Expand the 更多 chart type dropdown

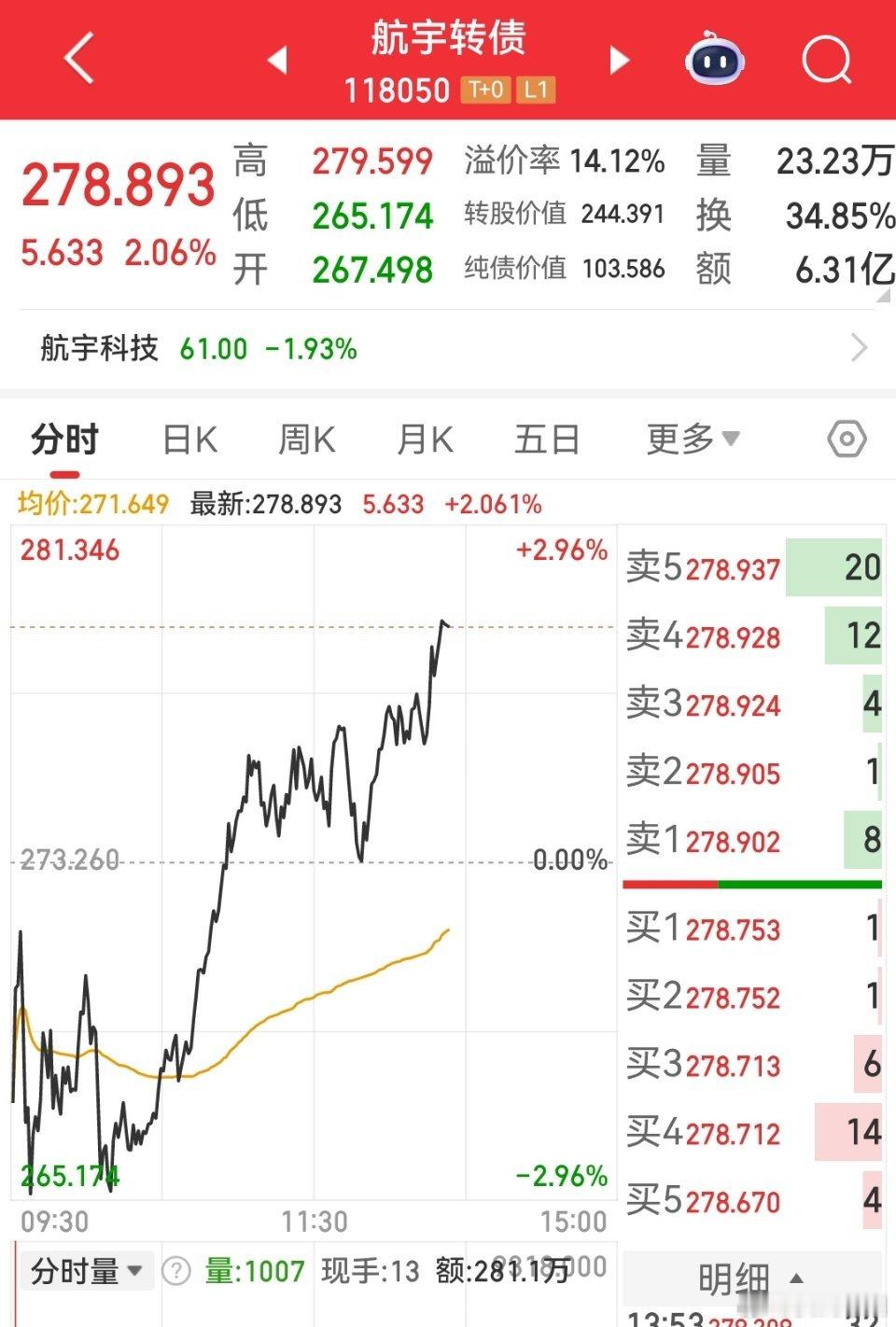point(691,438)
